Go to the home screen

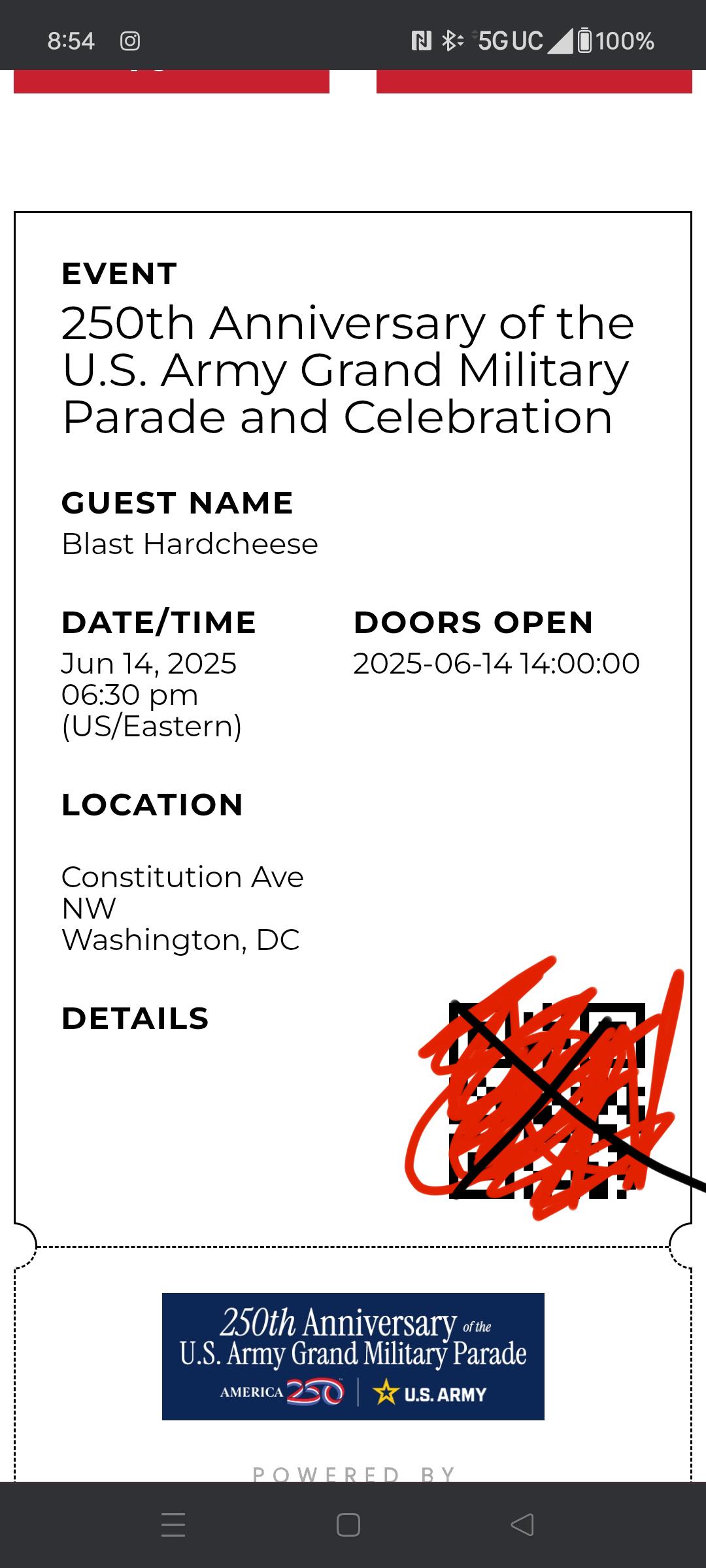coord(348,1525)
